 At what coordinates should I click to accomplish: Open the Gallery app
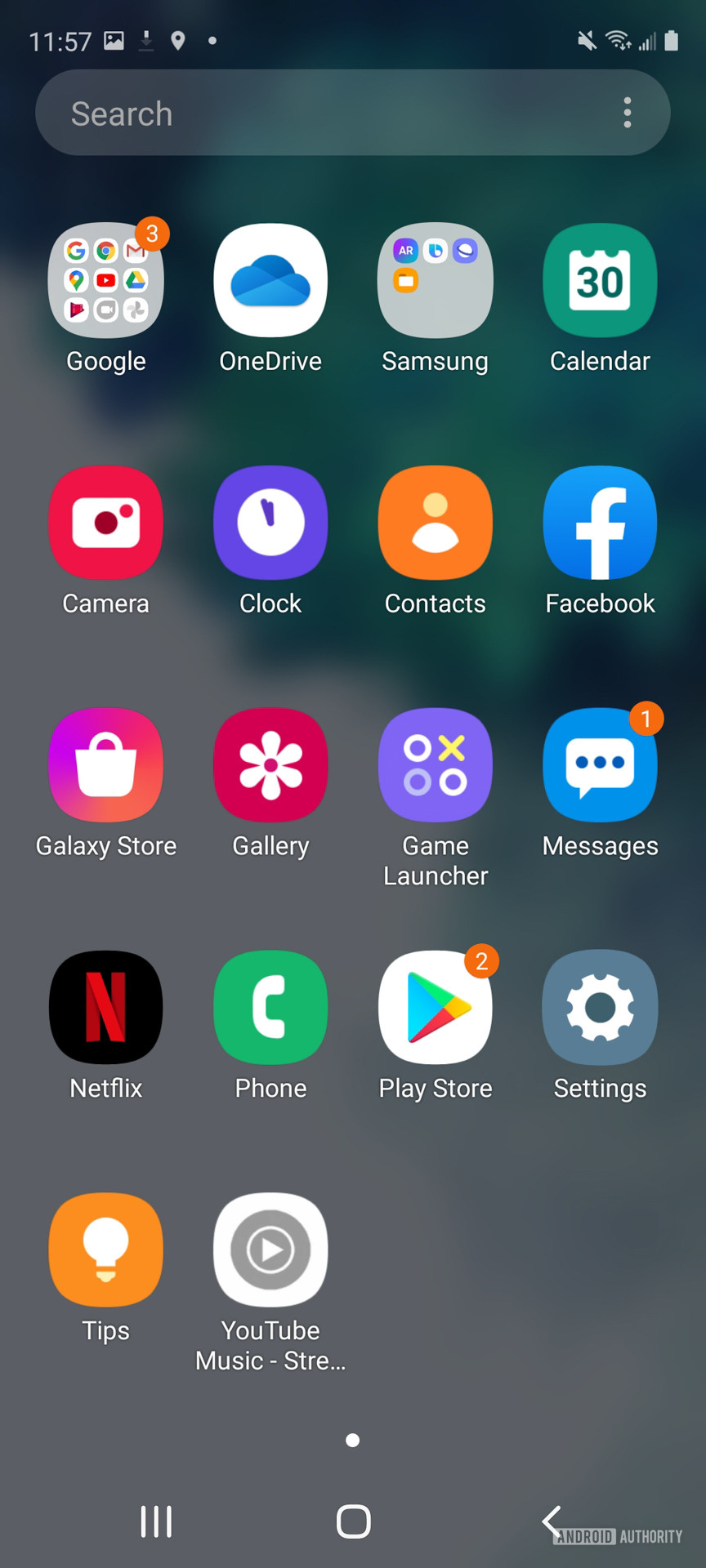point(270,765)
